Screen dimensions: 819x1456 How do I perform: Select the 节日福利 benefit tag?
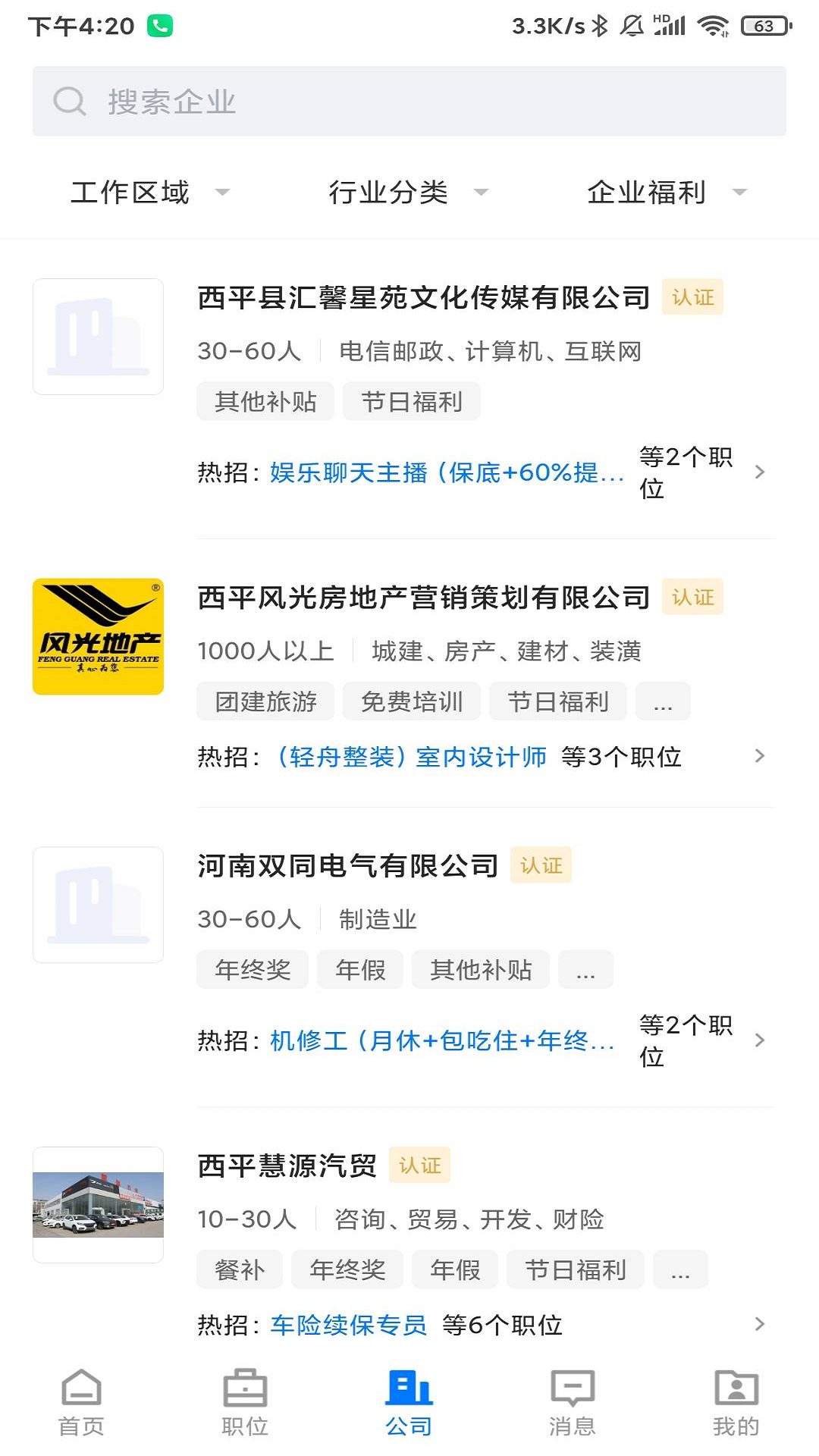411,401
